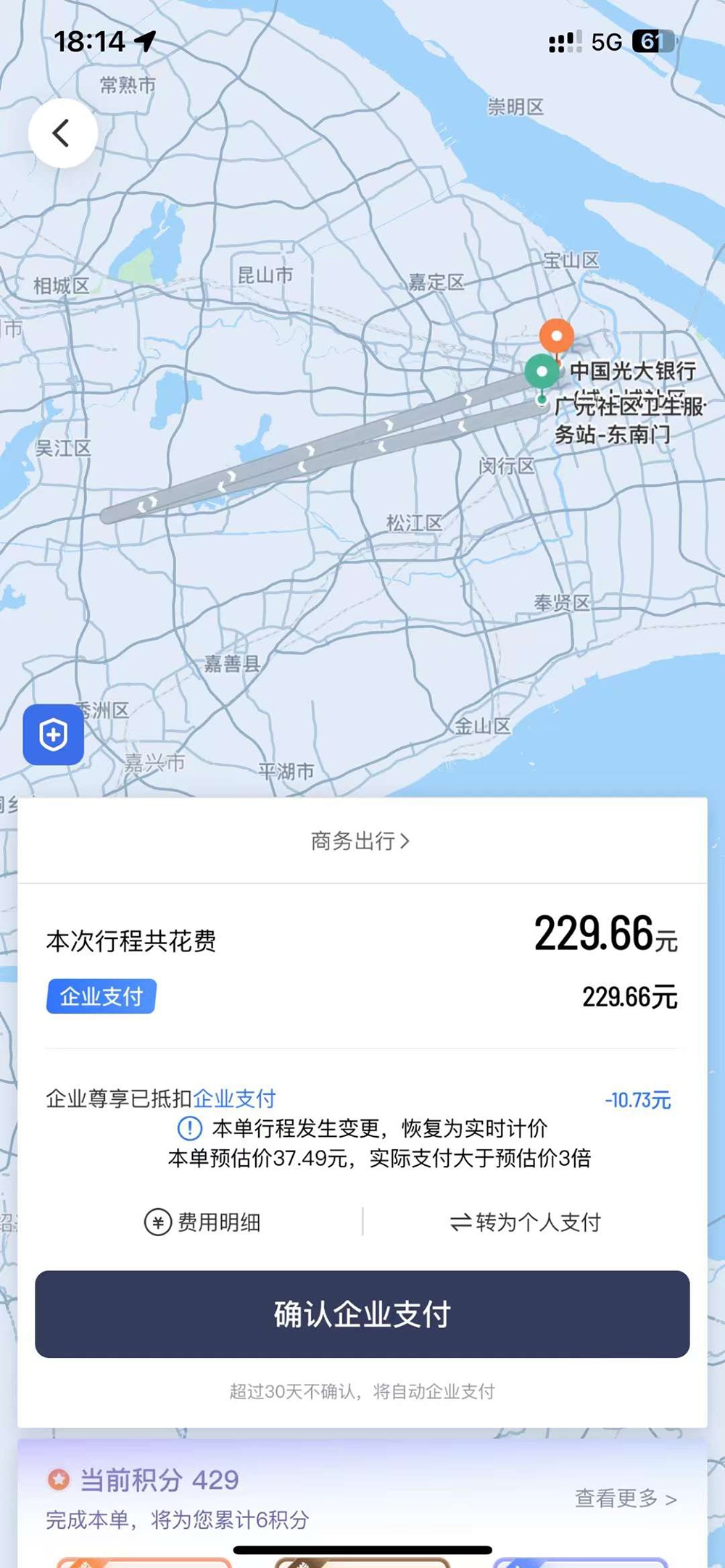This screenshot has height=1568, width=725.
Task: Select the orange destination pin on the map
Action: 557,335
